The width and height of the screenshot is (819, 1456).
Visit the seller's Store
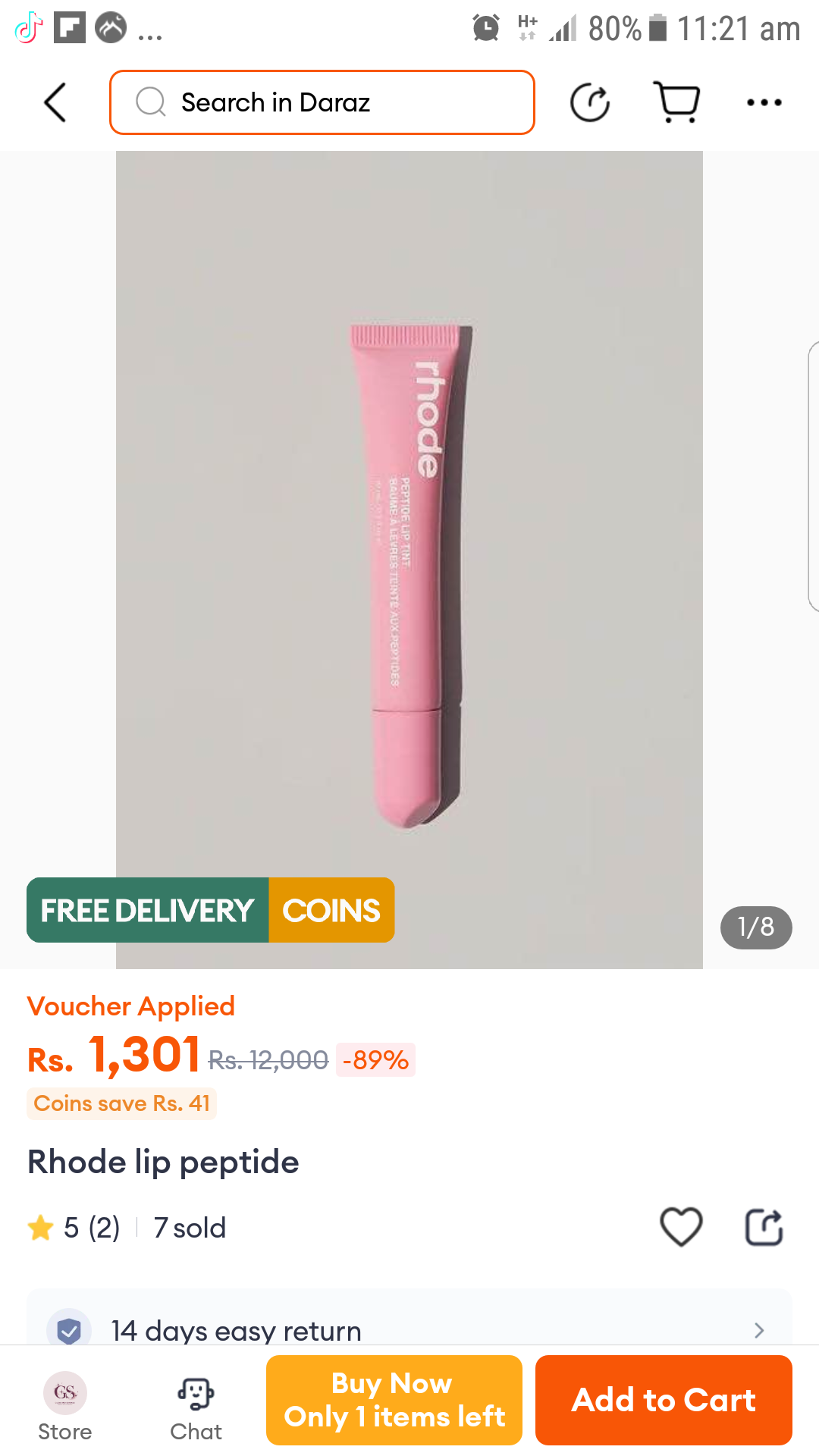(65, 1407)
